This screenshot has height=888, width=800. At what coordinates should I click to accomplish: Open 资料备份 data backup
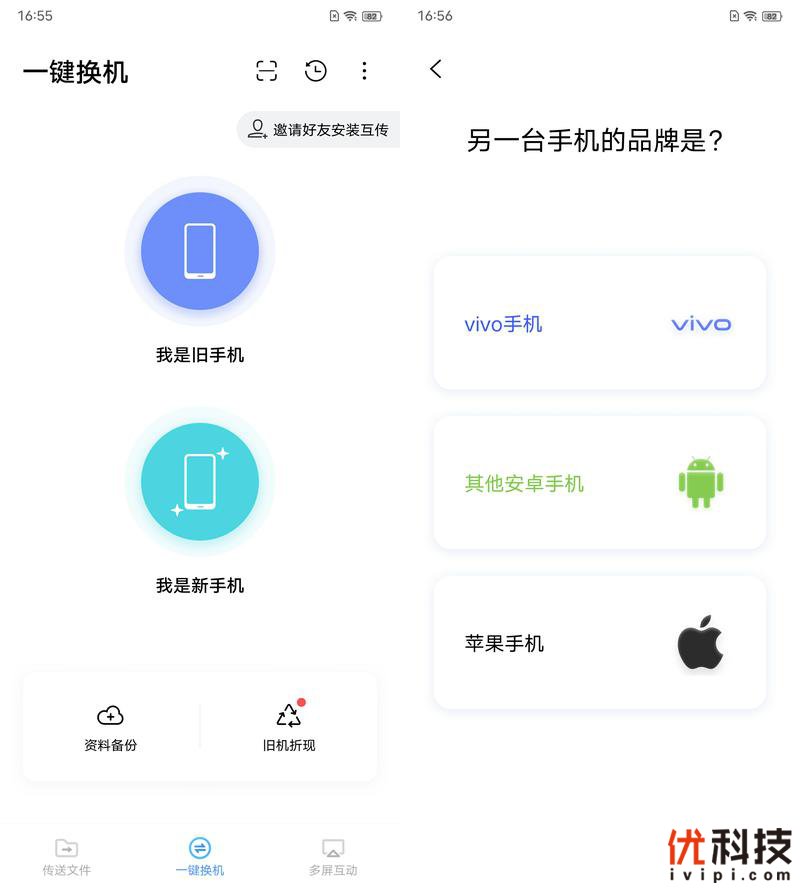point(110,726)
